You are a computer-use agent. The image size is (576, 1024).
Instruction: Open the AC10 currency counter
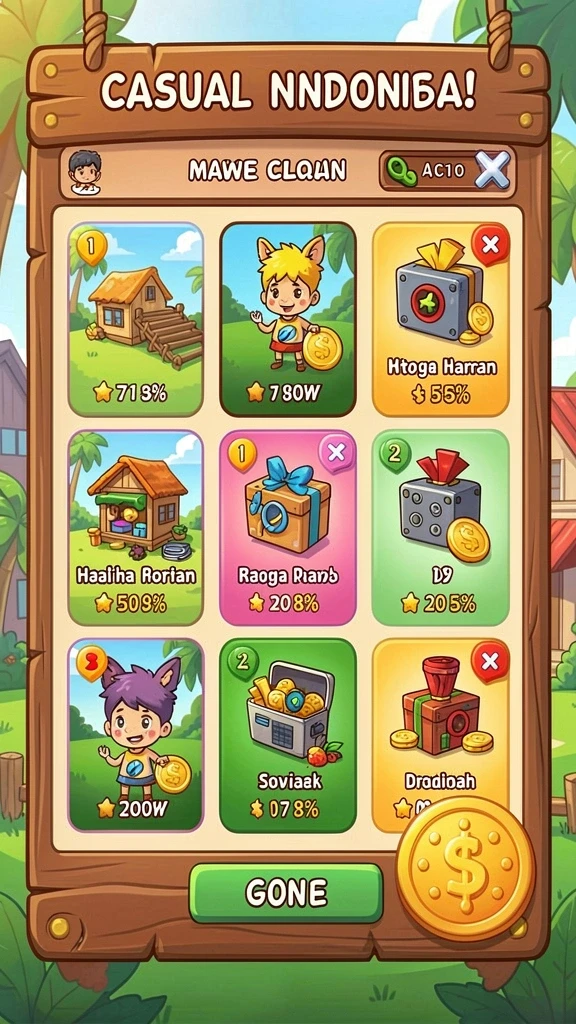click(x=426, y=171)
